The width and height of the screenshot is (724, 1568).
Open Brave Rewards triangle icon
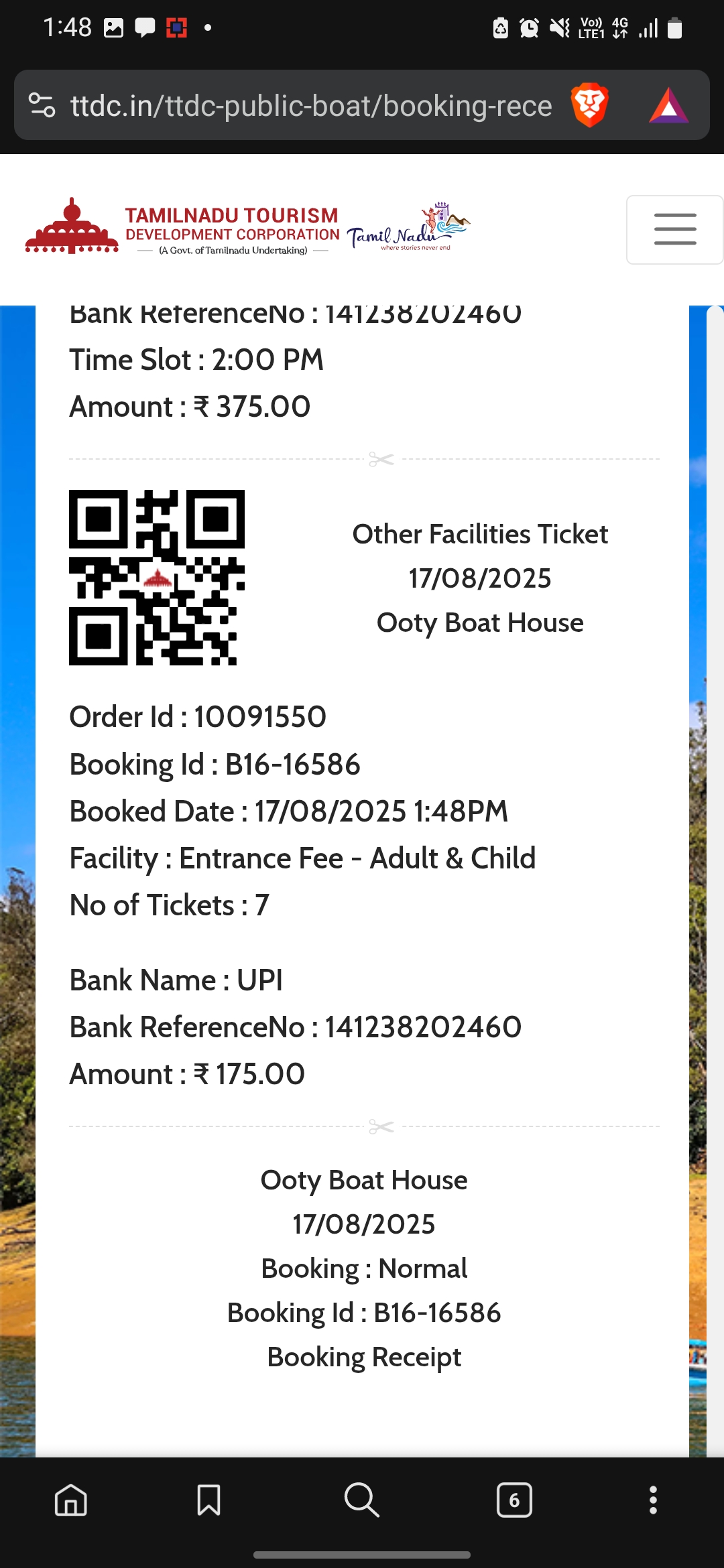[668, 106]
